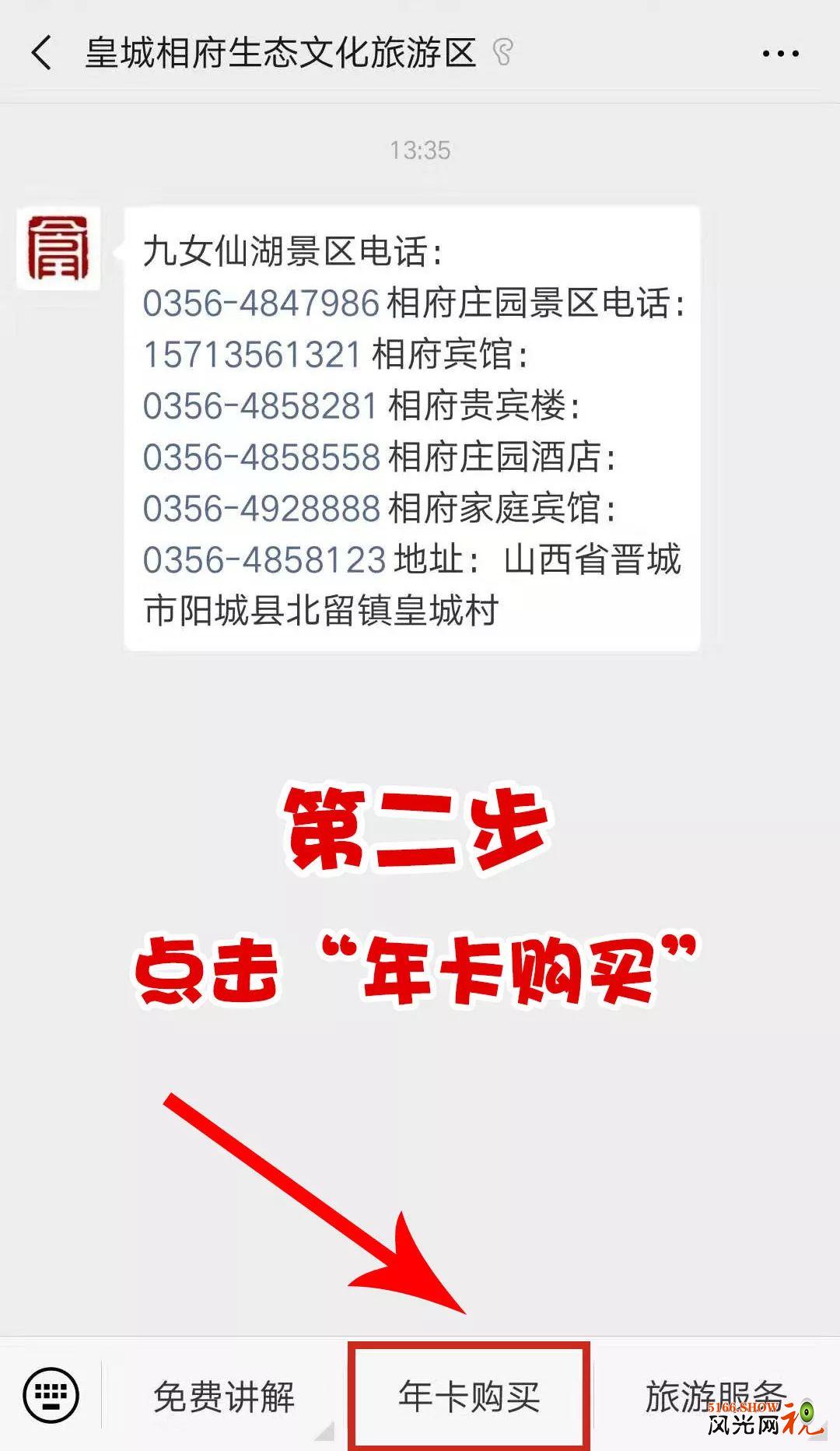Tap phone number 15713561321
Image resolution: width=840 pixels, height=1451 pixels.
pos(253,354)
